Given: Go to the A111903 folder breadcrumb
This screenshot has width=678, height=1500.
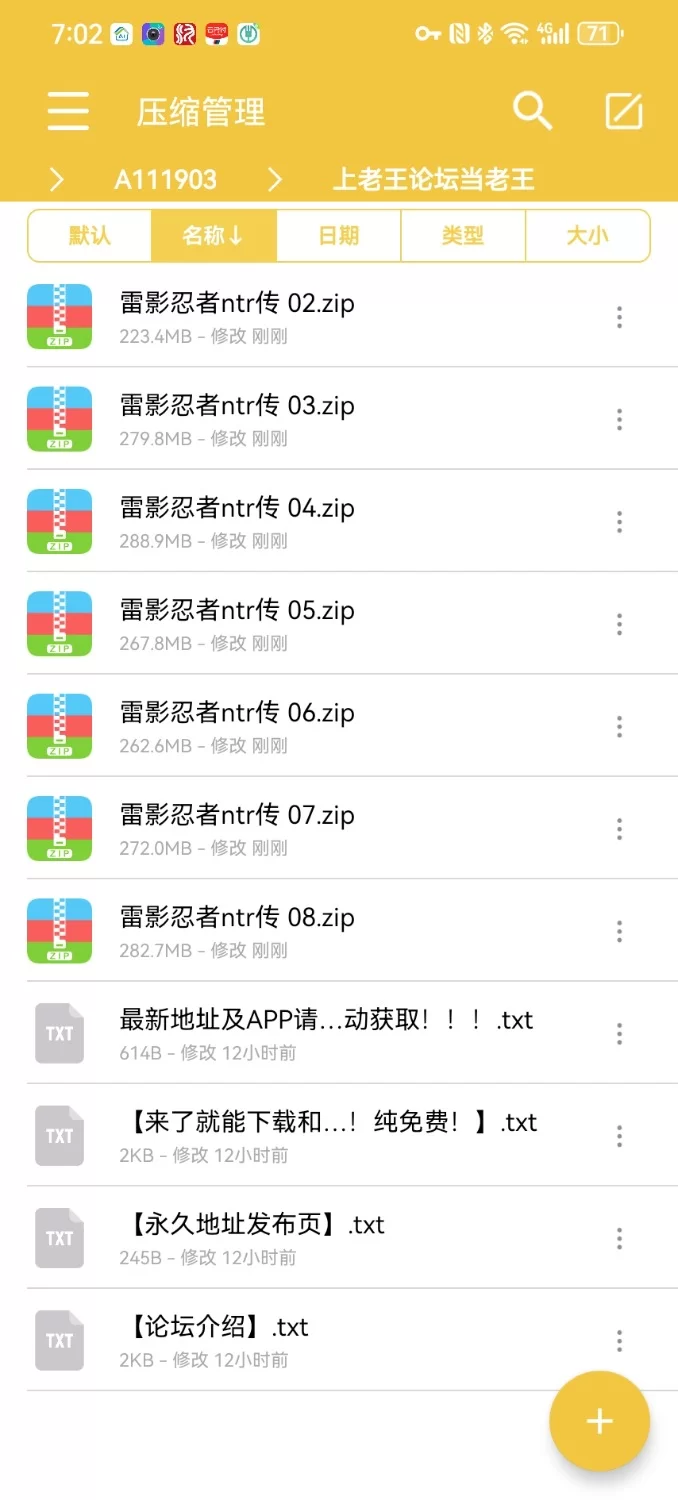Looking at the screenshot, I should tap(165, 180).
